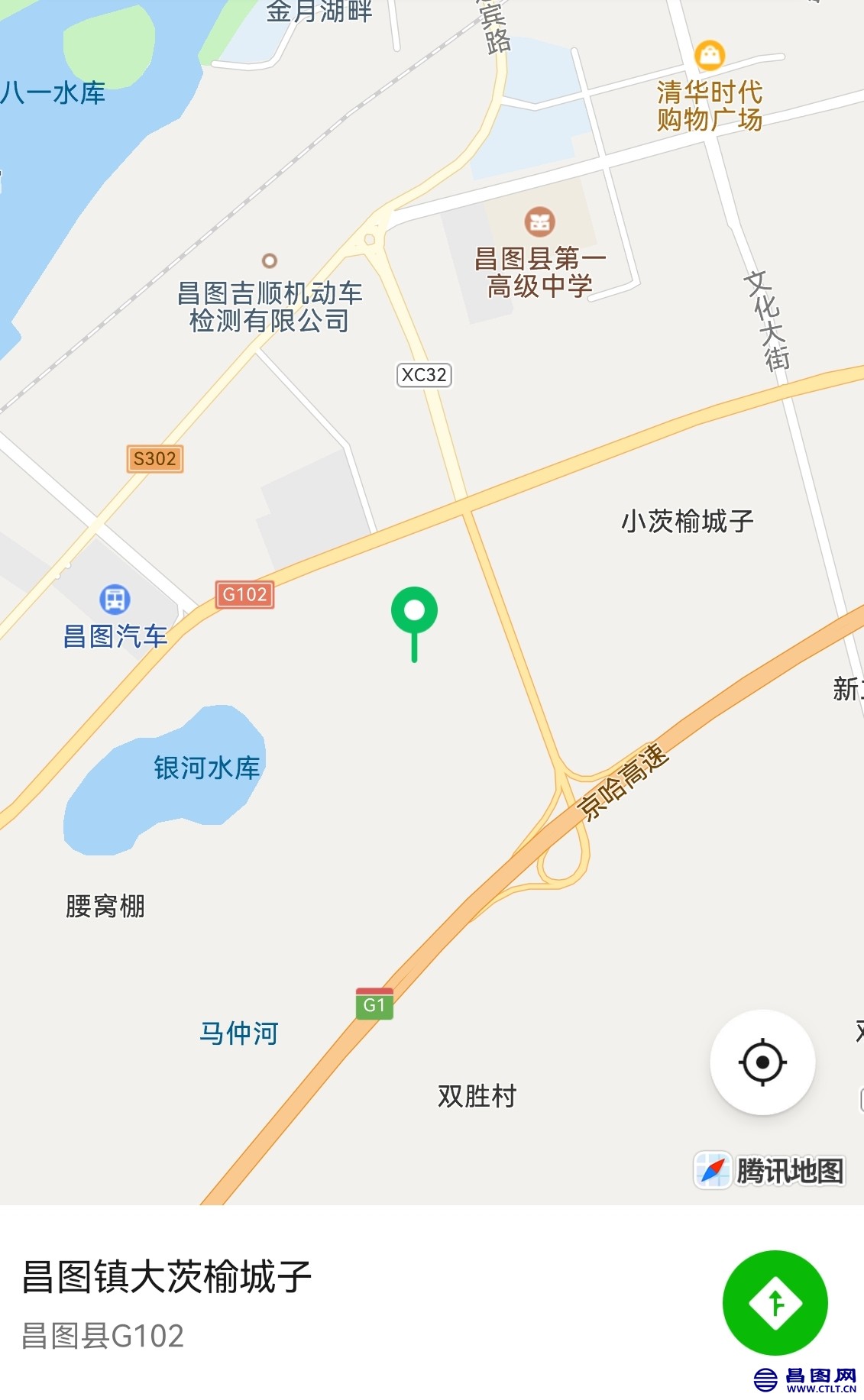This screenshot has width=864, height=1400.
Task: Select the 昌图吉顺机动车检测有限公司 map point
Action: point(269,261)
